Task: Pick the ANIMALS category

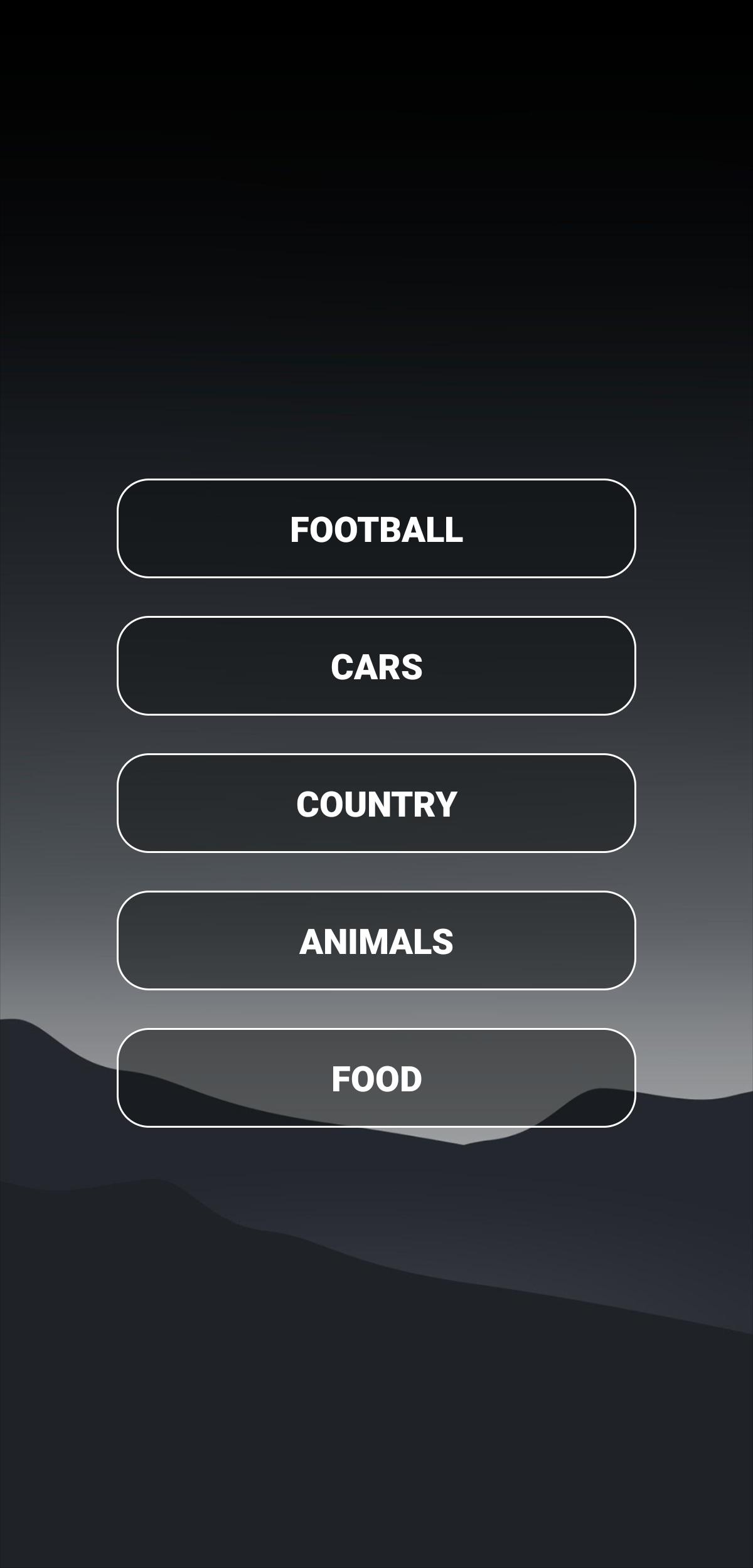Action: (376, 941)
